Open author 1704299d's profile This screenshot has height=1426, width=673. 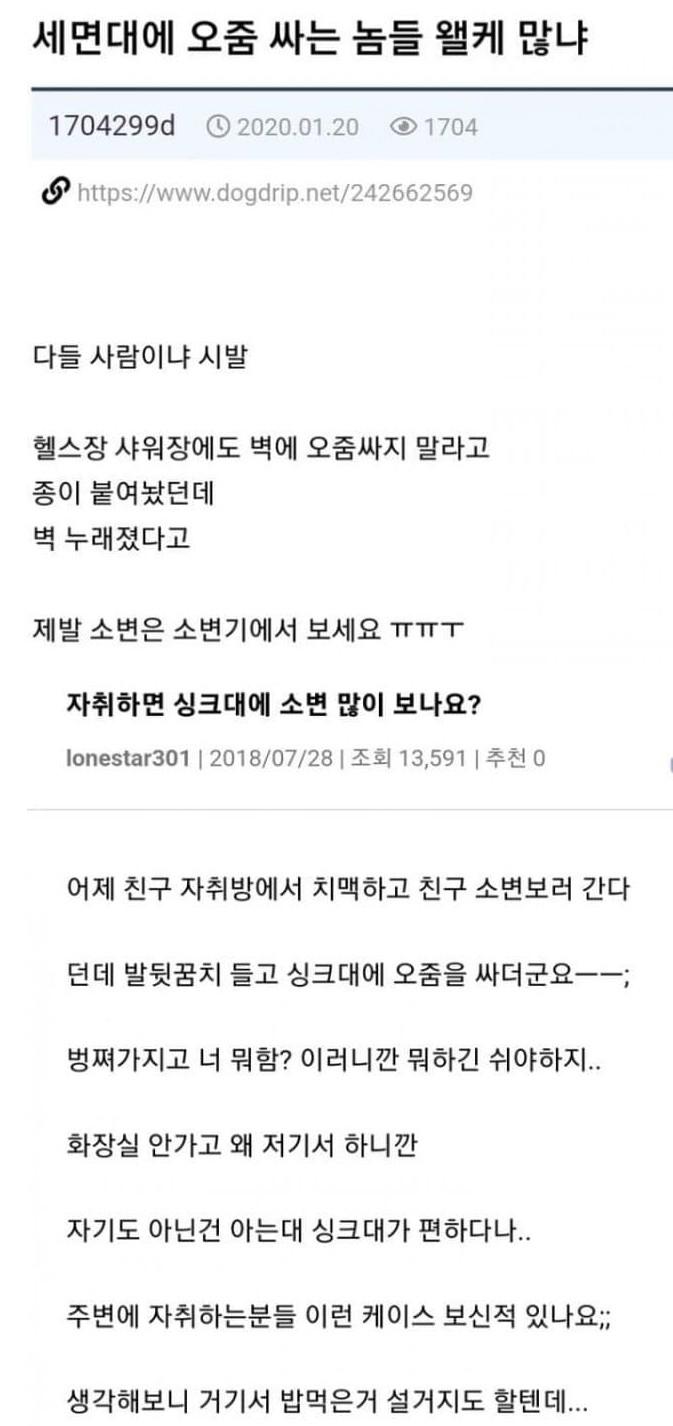coord(111,127)
